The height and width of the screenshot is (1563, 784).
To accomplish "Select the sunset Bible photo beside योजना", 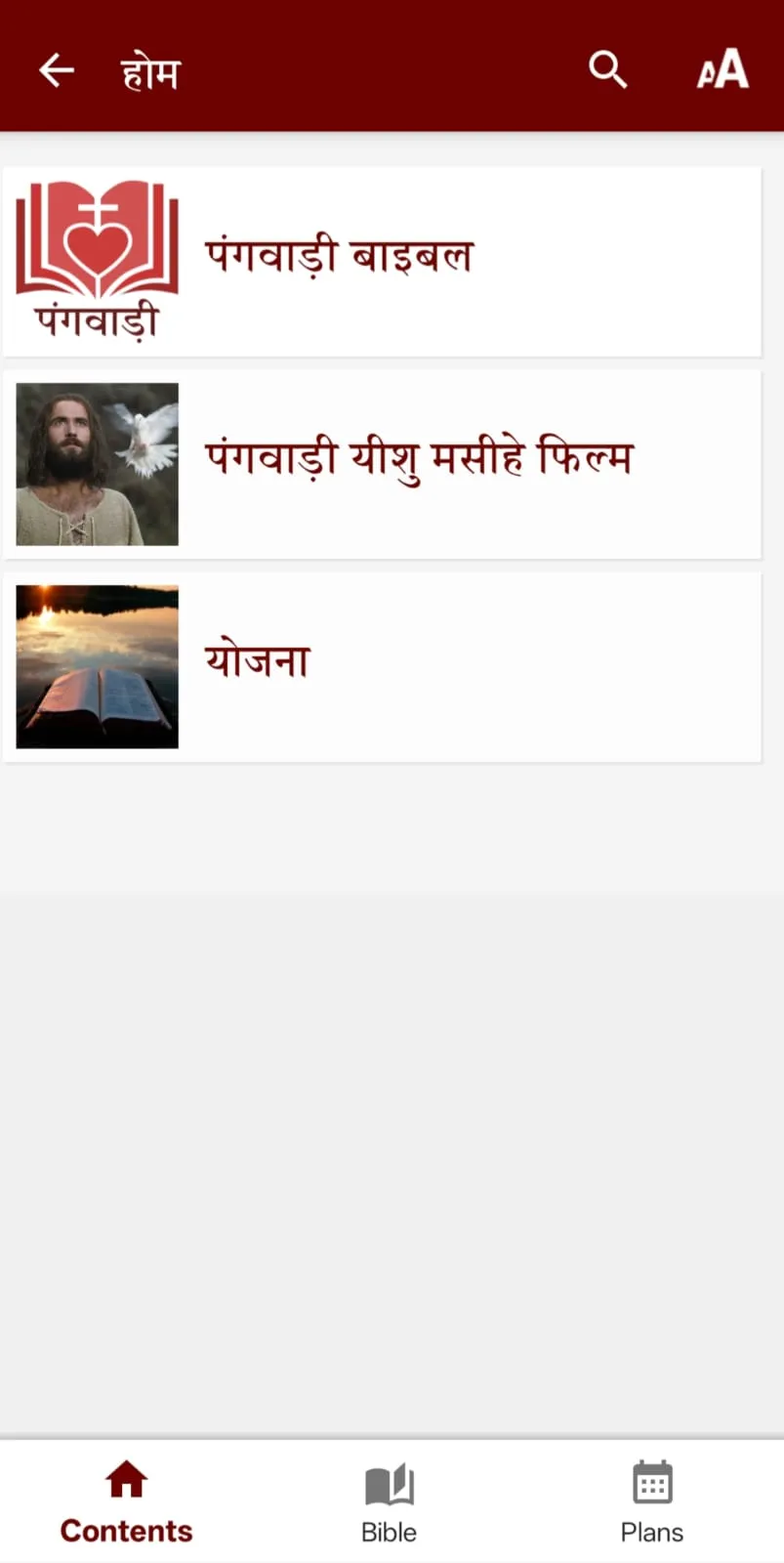I will click(96, 666).
